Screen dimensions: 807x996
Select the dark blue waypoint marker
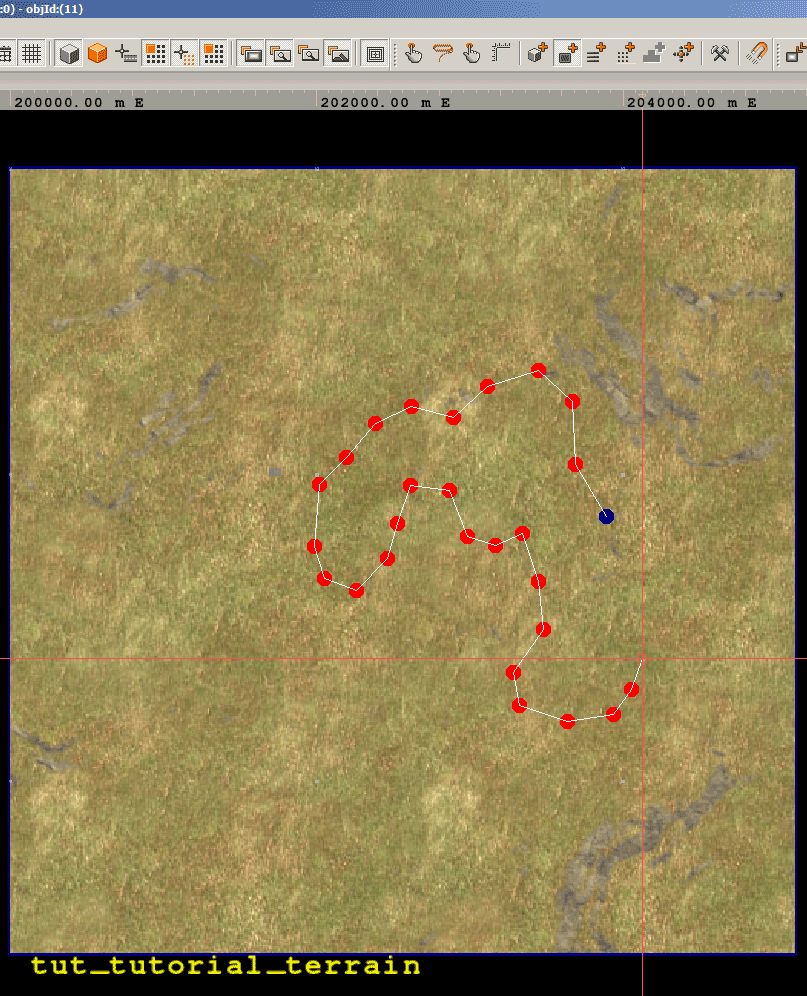coord(606,516)
